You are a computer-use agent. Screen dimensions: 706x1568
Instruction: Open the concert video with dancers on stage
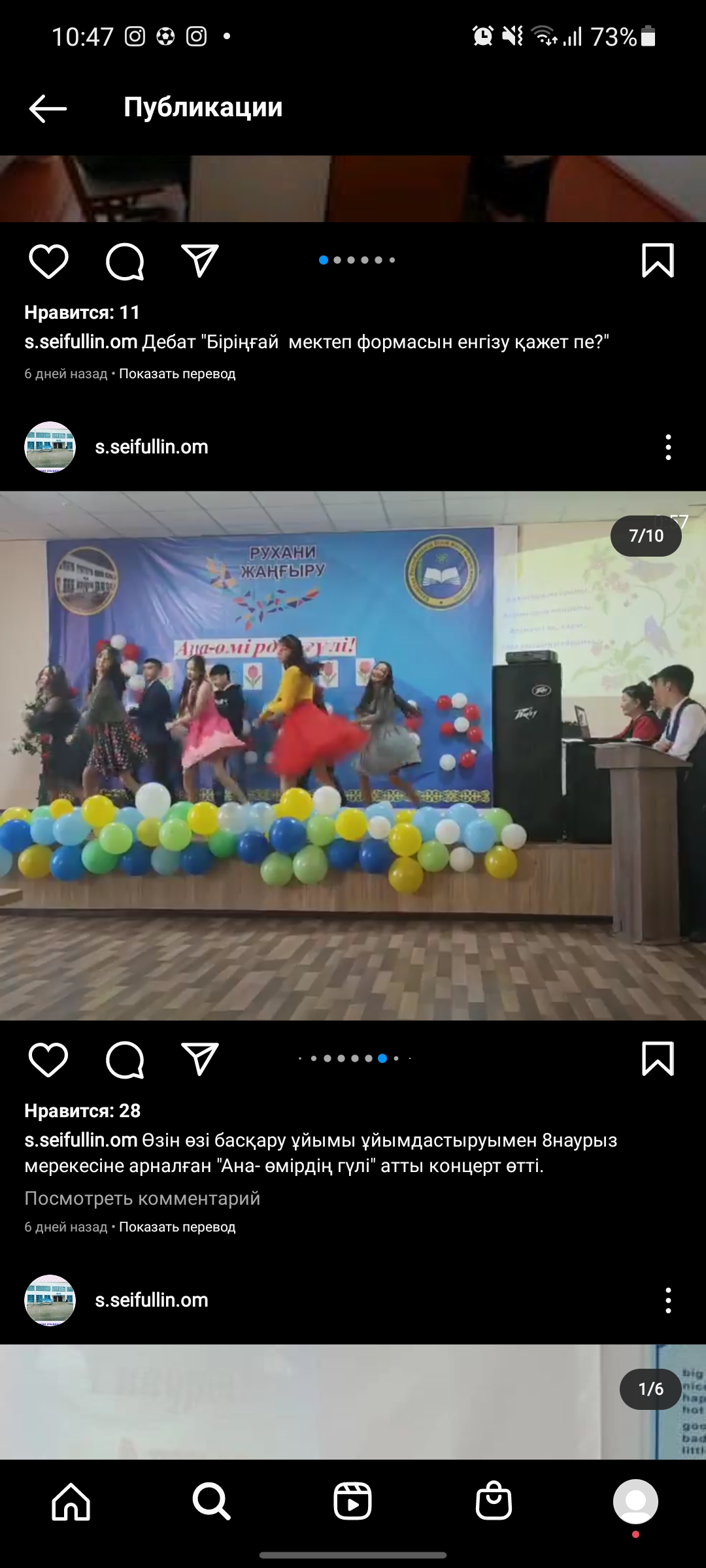click(353, 756)
